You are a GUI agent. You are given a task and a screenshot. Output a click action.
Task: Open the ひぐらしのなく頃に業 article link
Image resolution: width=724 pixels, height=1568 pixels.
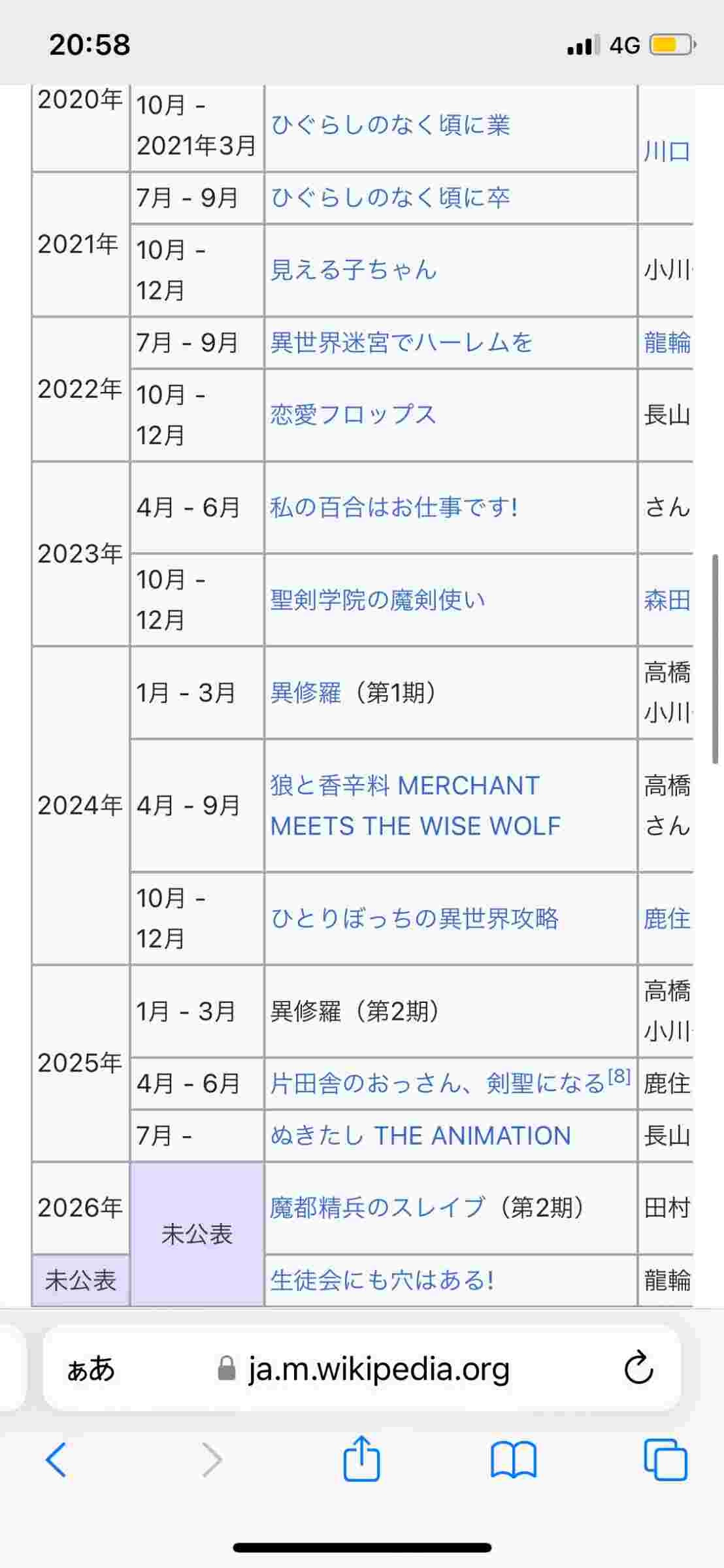click(390, 125)
